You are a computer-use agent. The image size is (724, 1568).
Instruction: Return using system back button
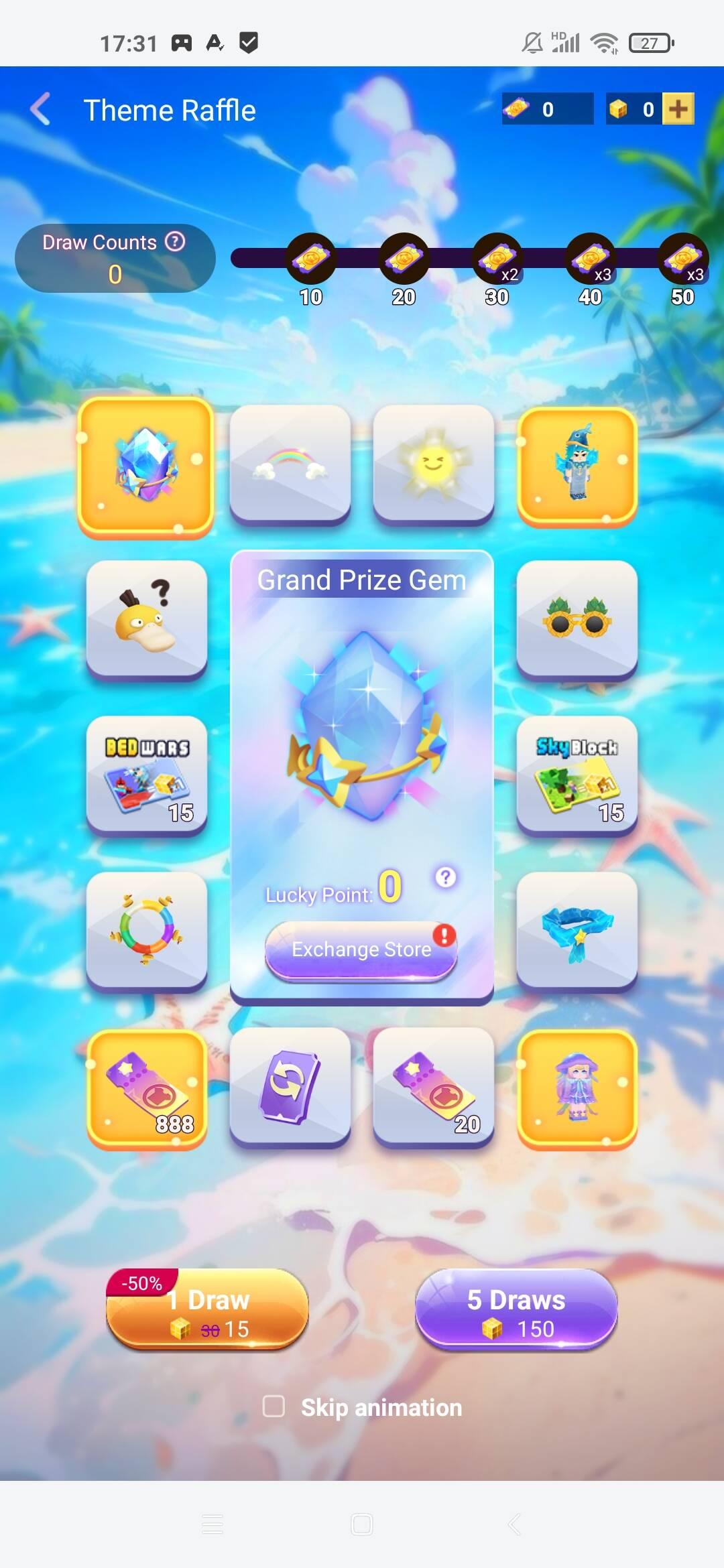tap(514, 1524)
